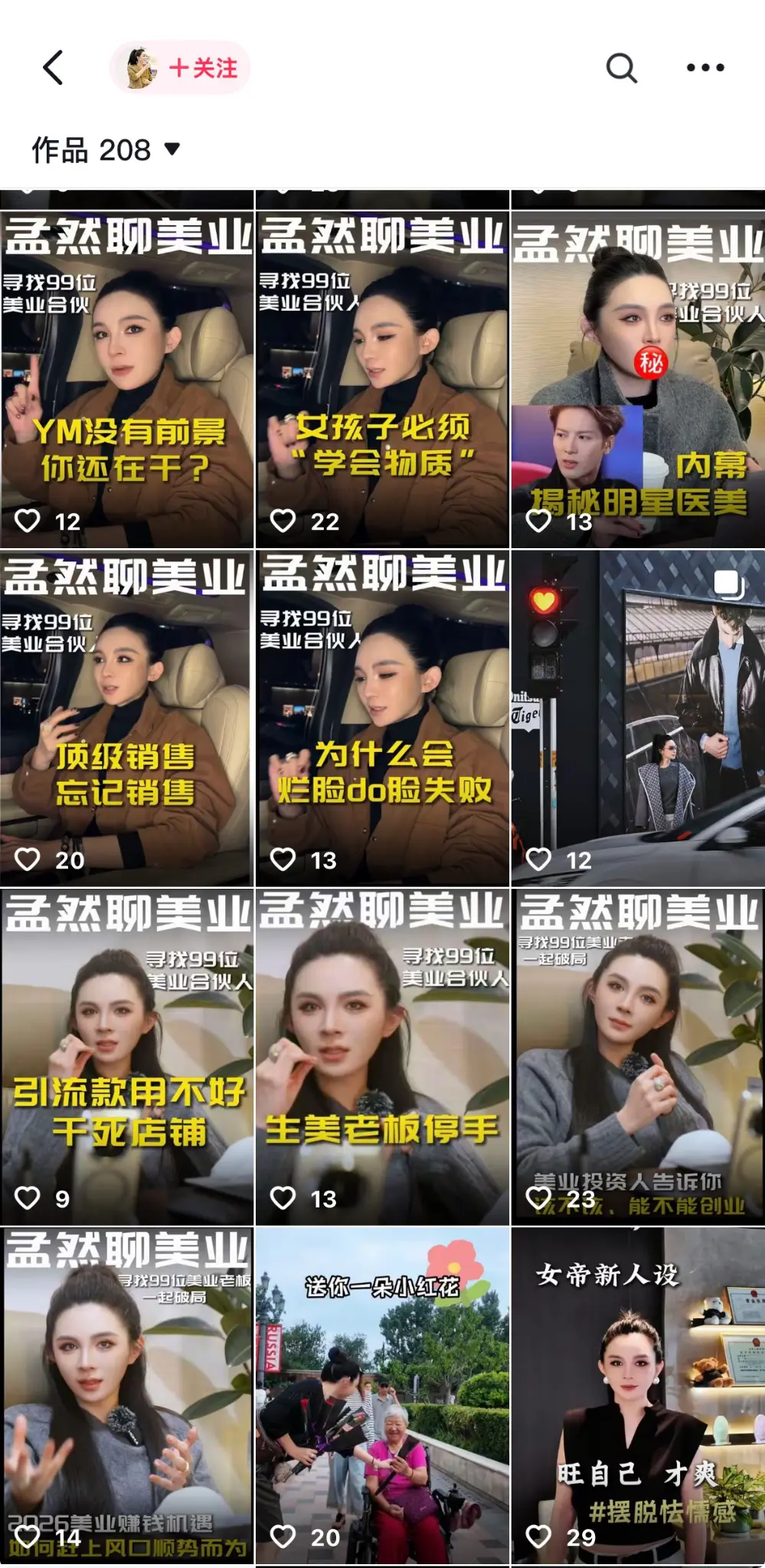View the video 顶级销售忘记销售
This screenshot has width=765, height=1568.
[x=127, y=718]
